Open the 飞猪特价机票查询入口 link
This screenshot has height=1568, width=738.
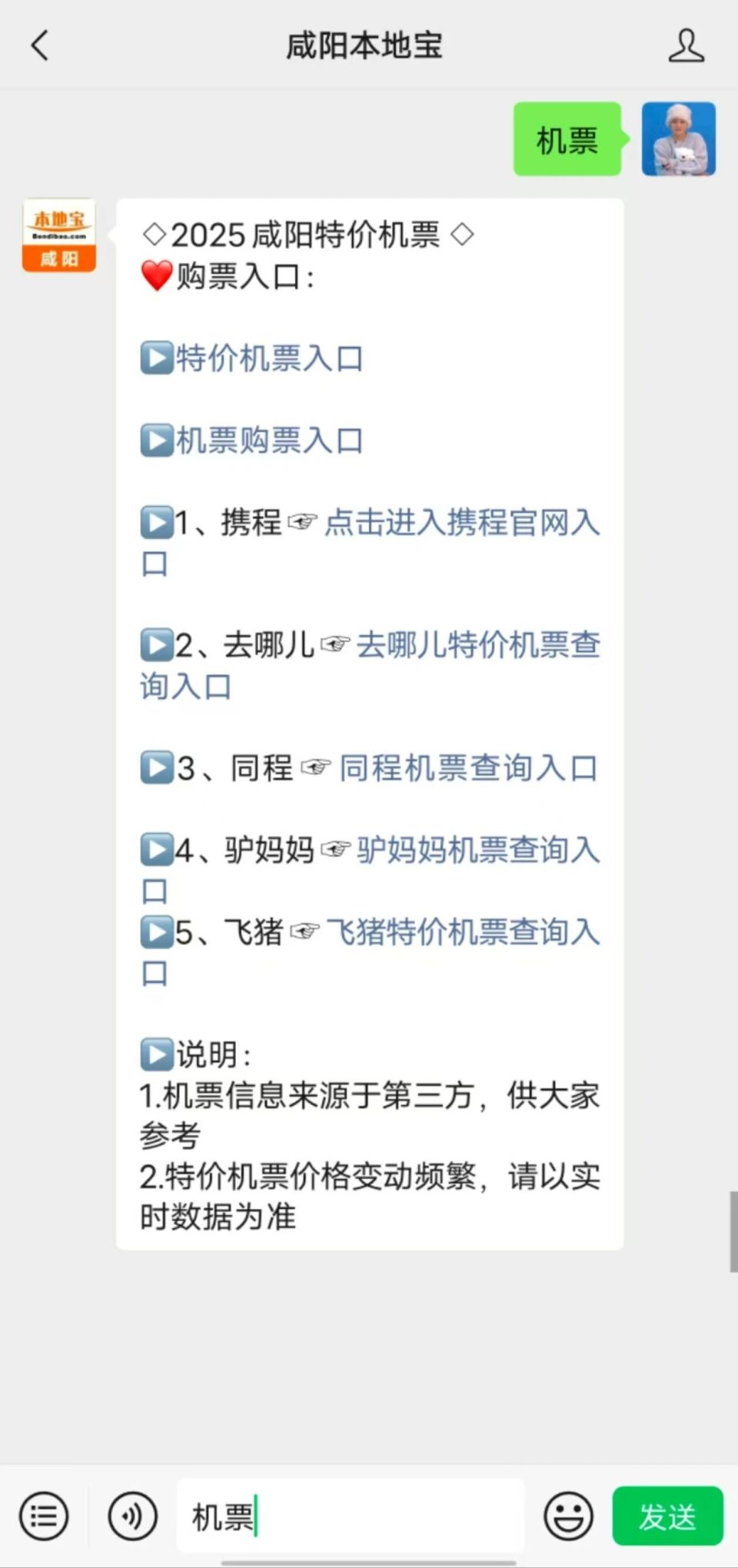click(461, 933)
